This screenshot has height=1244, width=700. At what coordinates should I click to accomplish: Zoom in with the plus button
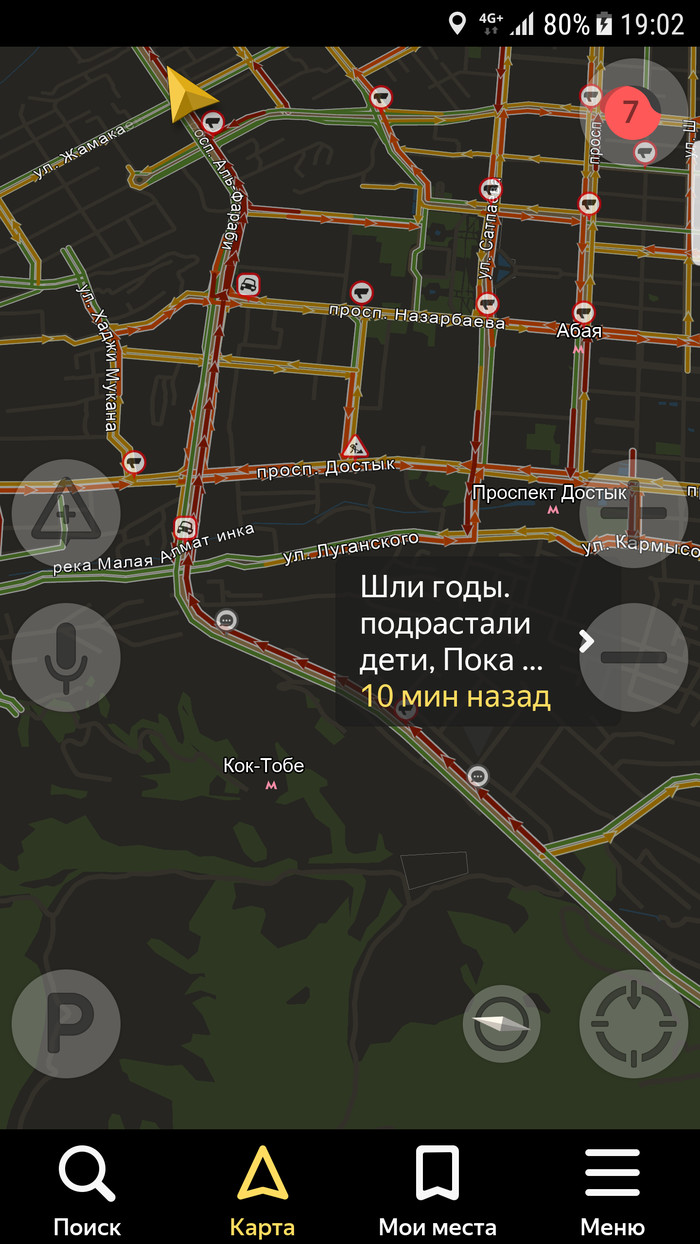(x=633, y=513)
